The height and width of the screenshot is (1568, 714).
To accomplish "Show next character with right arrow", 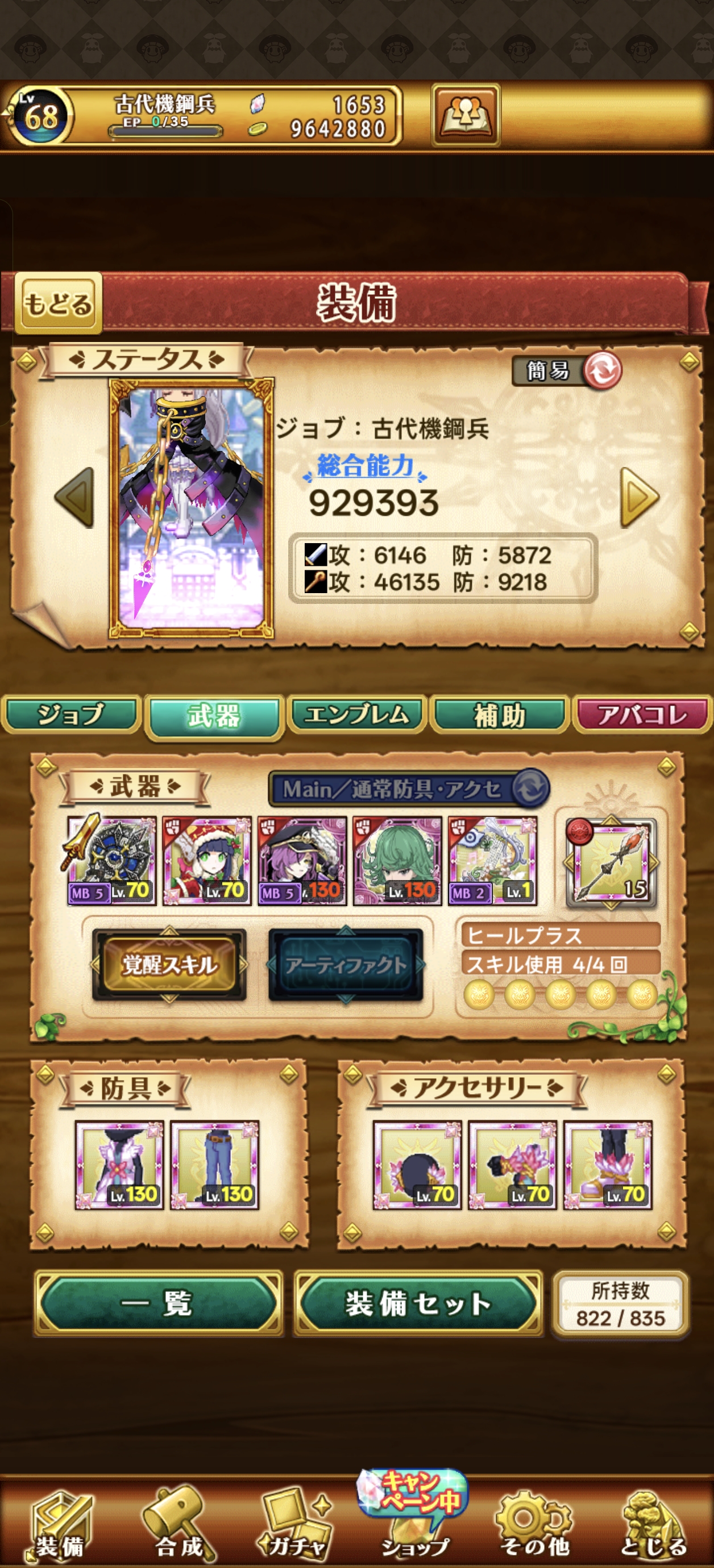I will [x=639, y=497].
